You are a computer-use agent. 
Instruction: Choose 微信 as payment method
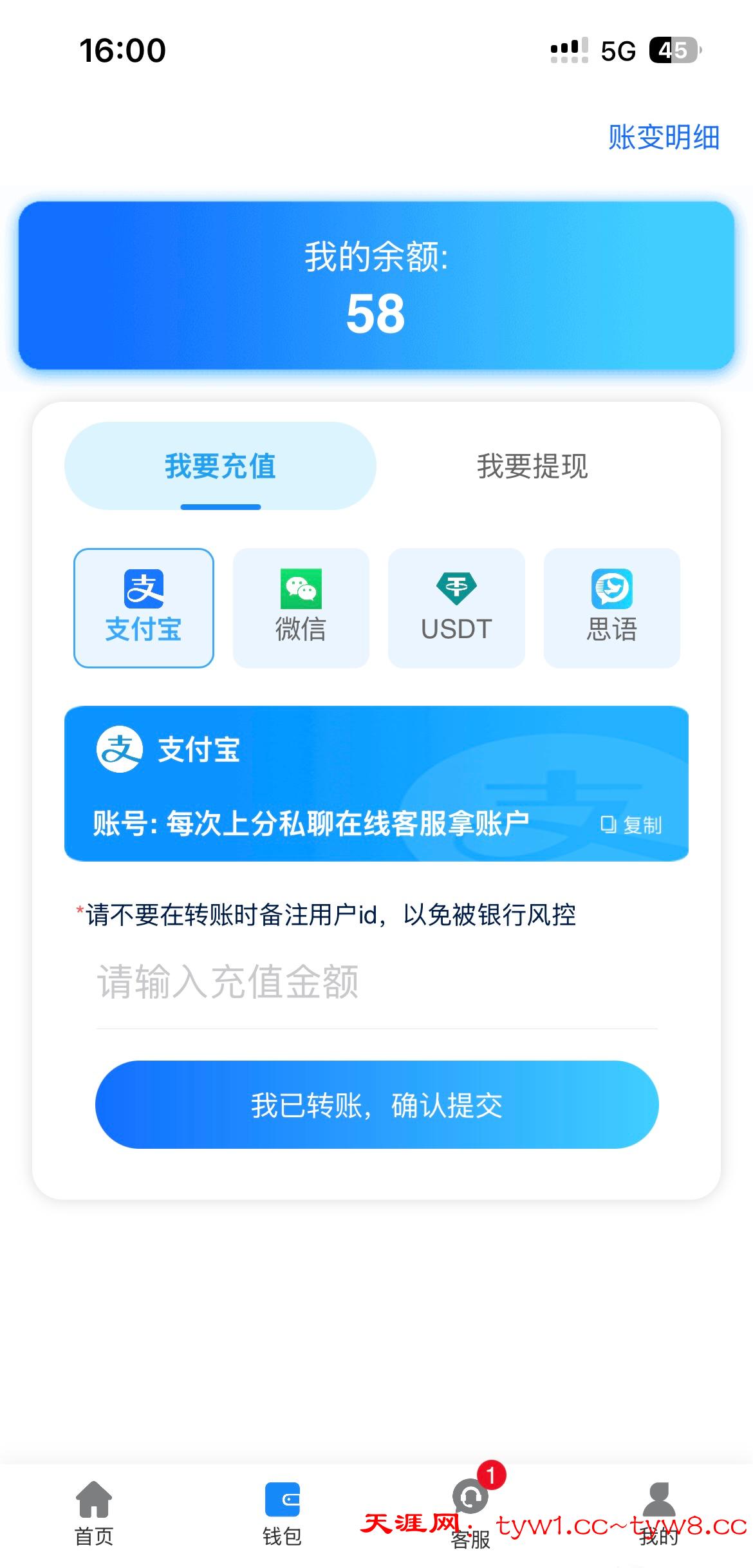(301, 608)
